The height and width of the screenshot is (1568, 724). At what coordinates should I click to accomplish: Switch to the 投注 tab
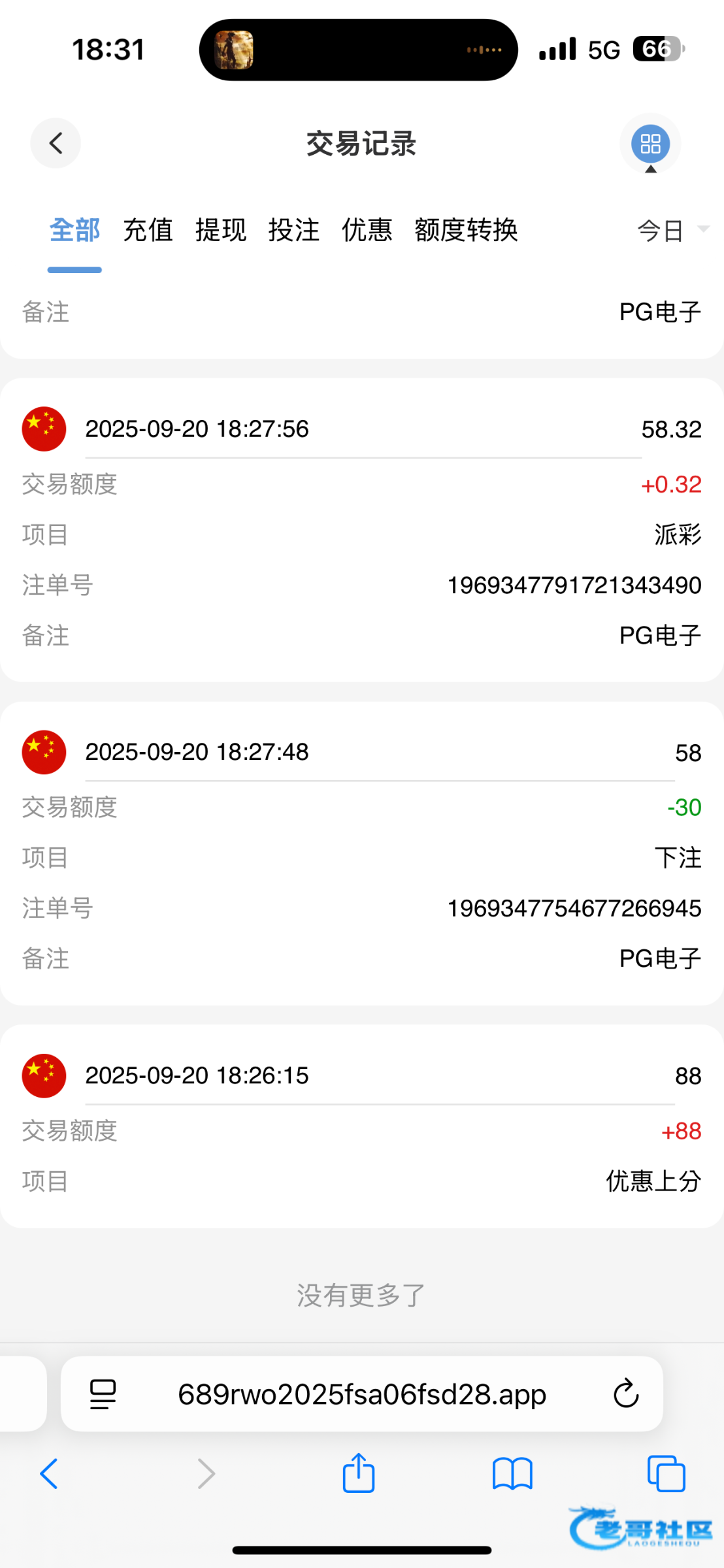(294, 231)
